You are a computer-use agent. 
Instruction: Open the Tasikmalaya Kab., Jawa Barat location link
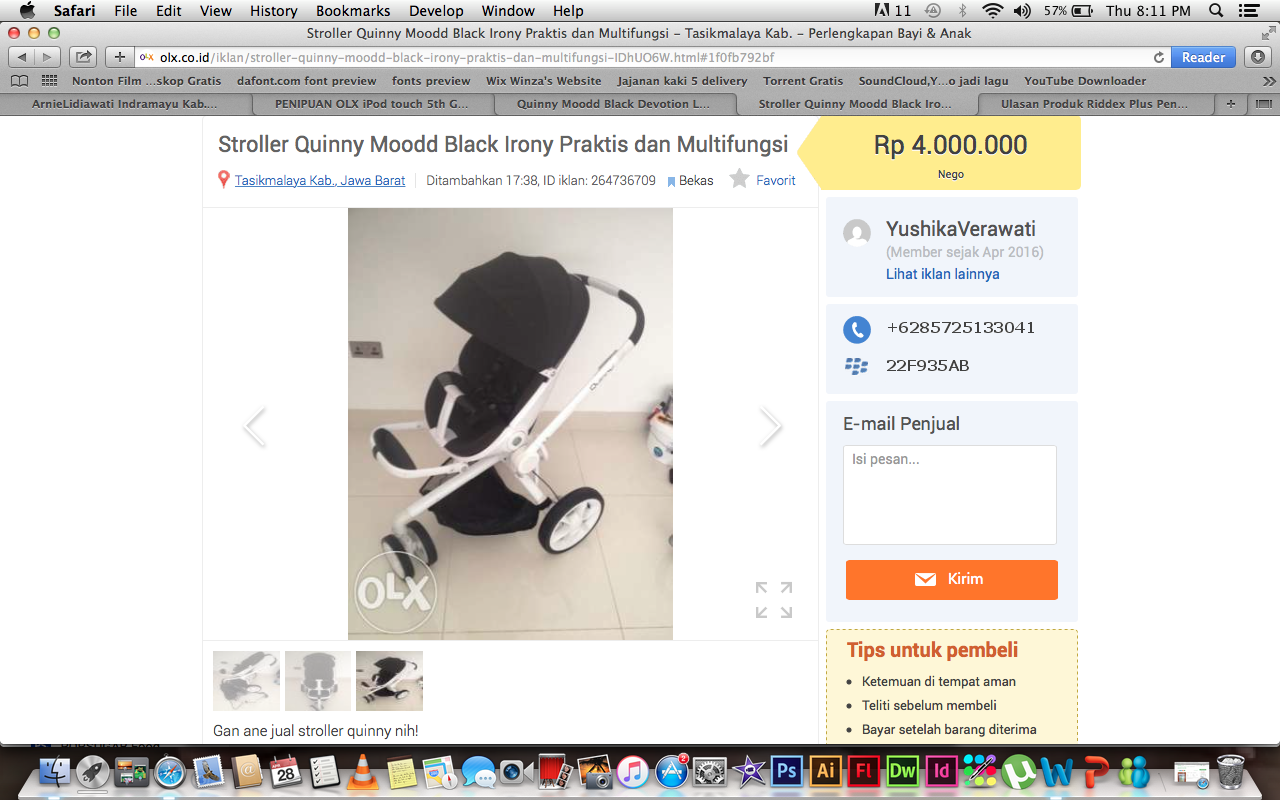(319, 181)
